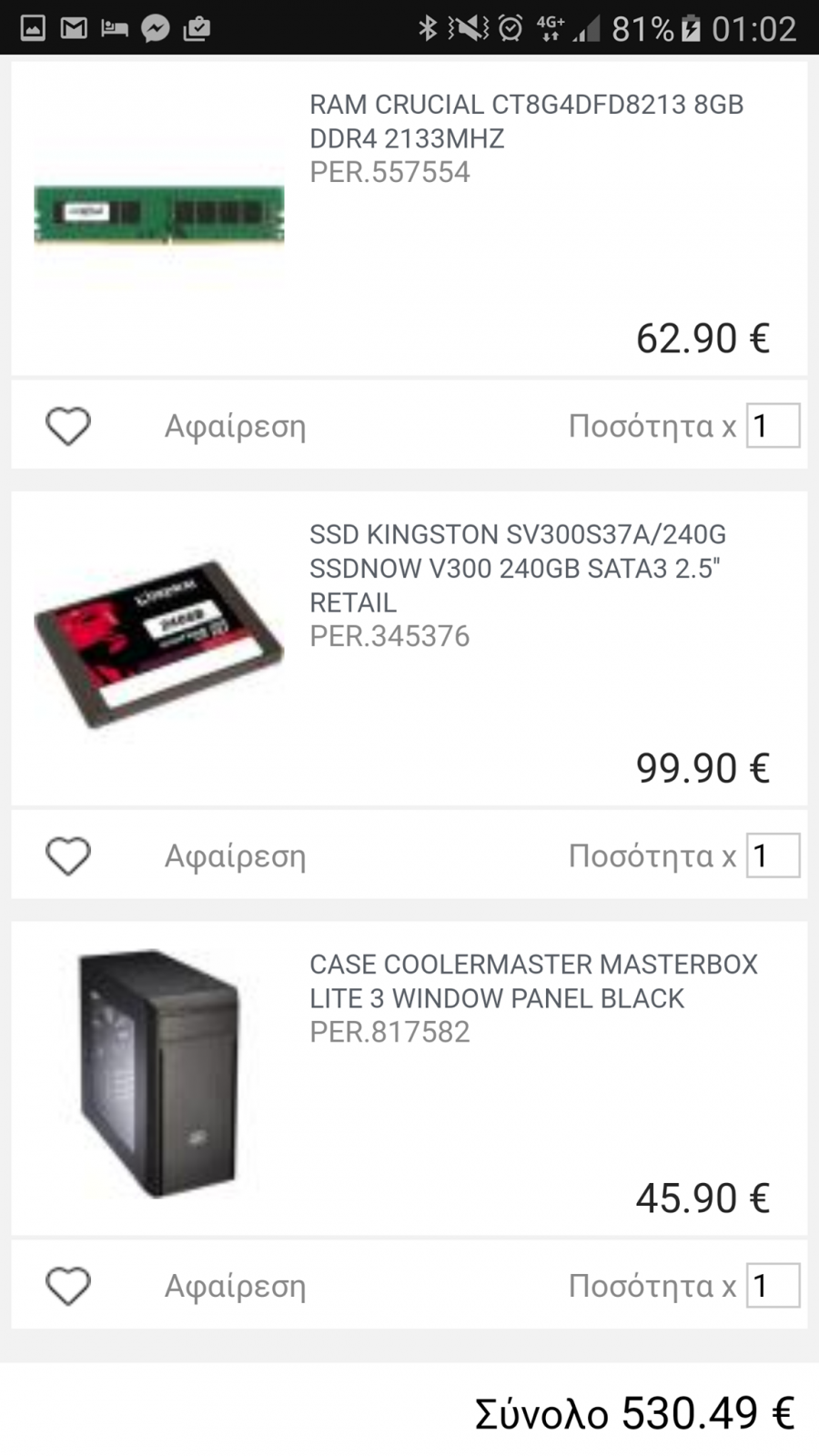
Task: Remove the Kingston SSD via Αφαίρεση
Action: [235, 856]
